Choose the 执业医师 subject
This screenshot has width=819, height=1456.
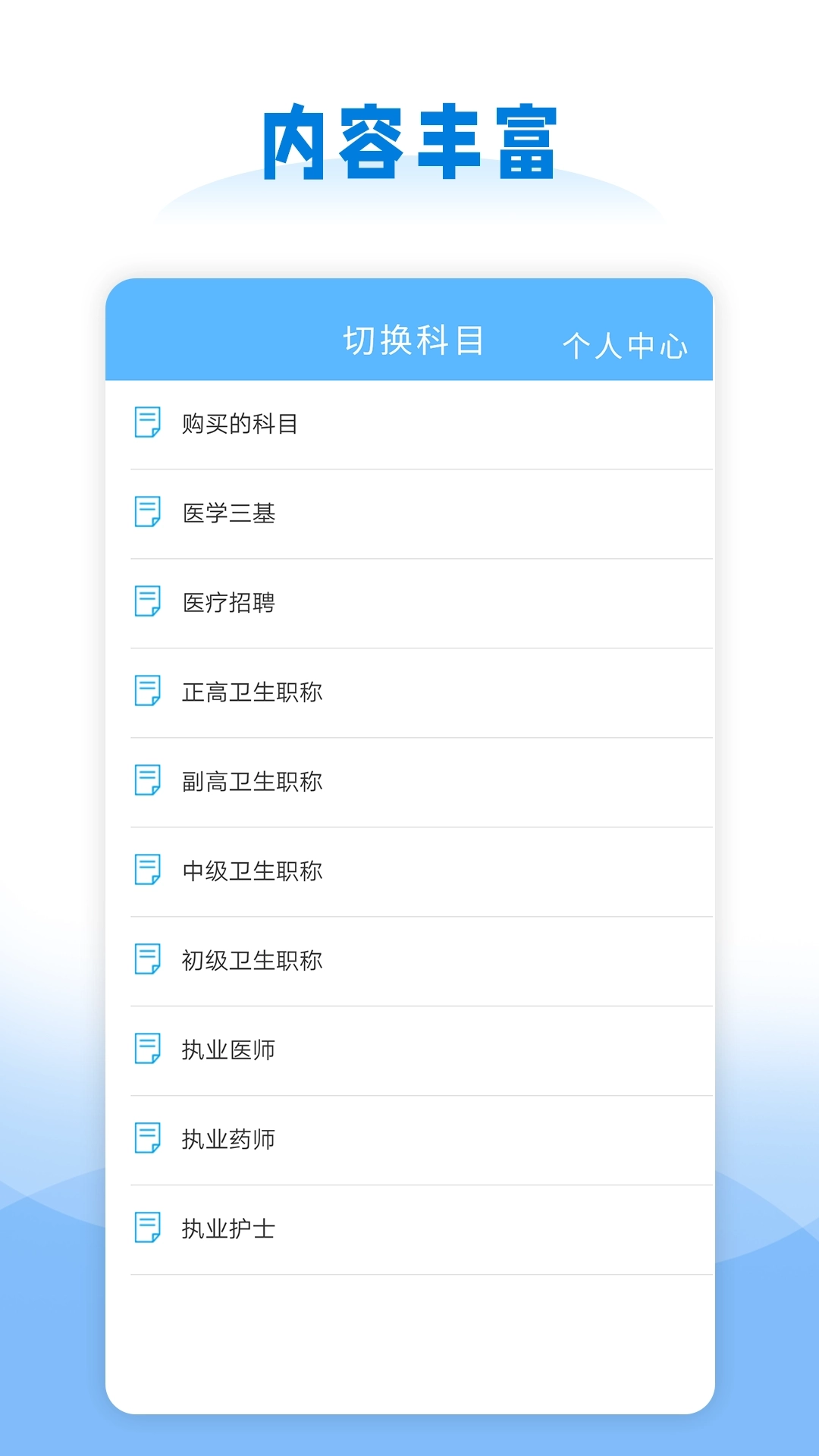pyautogui.click(x=227, y=1050)
